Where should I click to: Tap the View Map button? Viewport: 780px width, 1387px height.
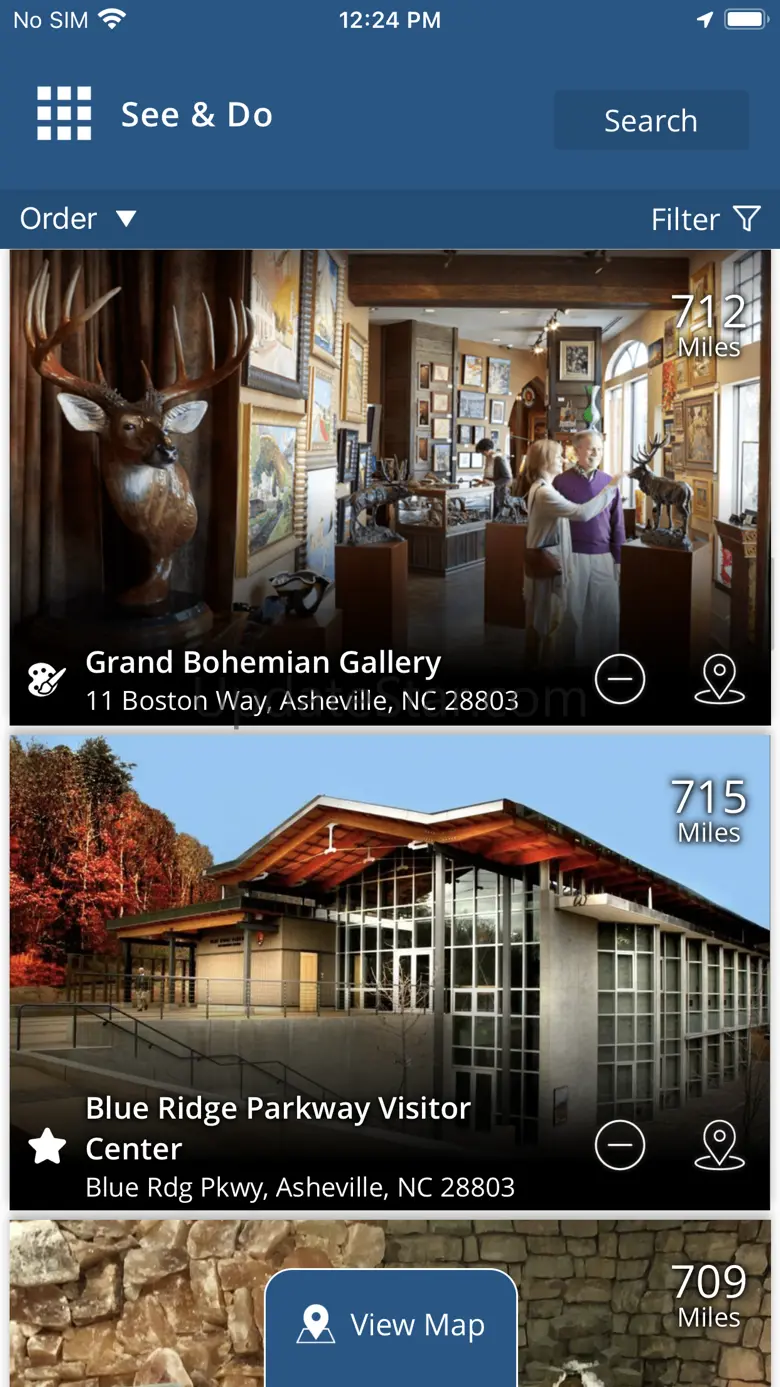tap(391, 1327)
